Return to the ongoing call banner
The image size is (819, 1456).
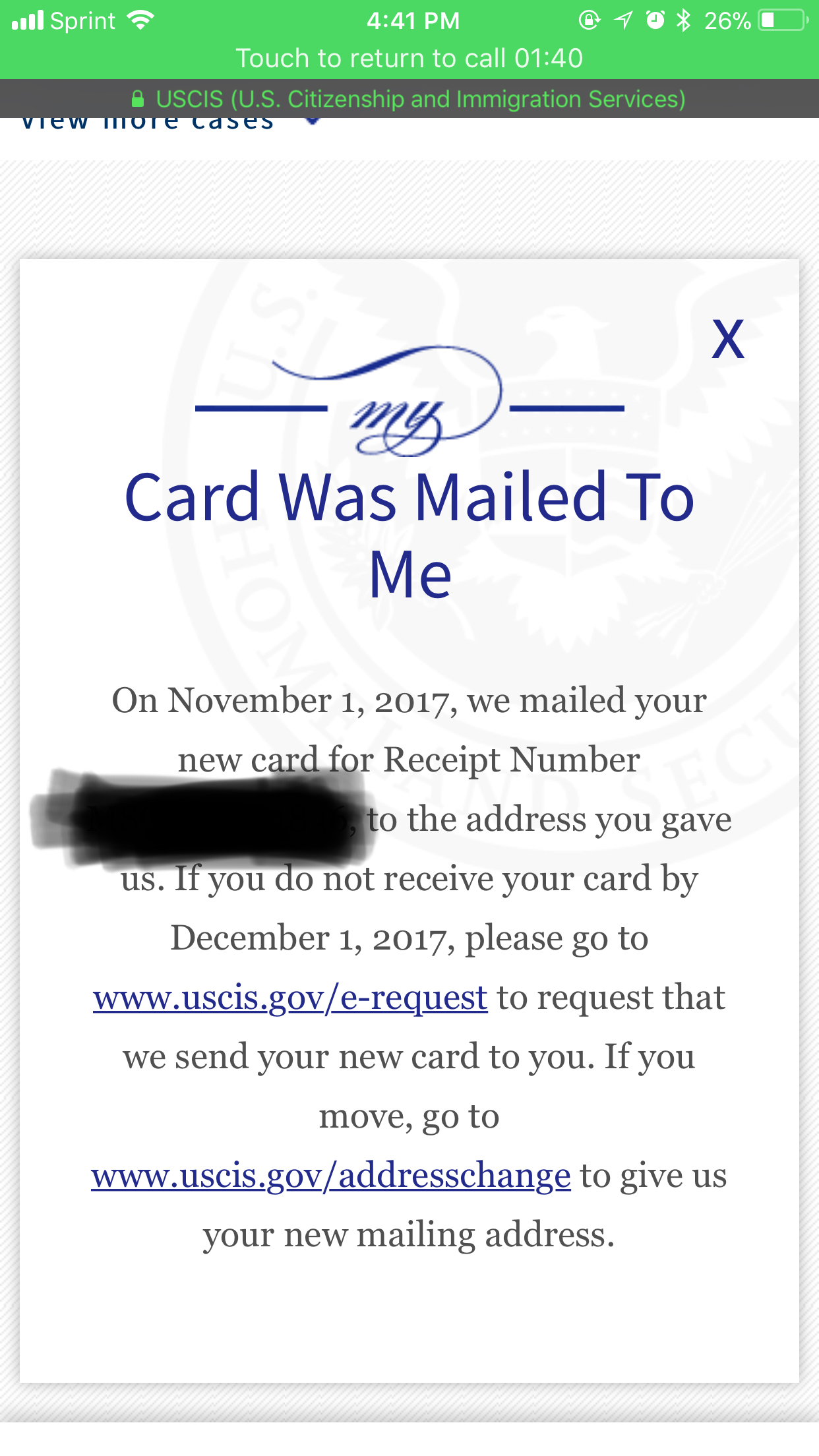coord(409,58)
